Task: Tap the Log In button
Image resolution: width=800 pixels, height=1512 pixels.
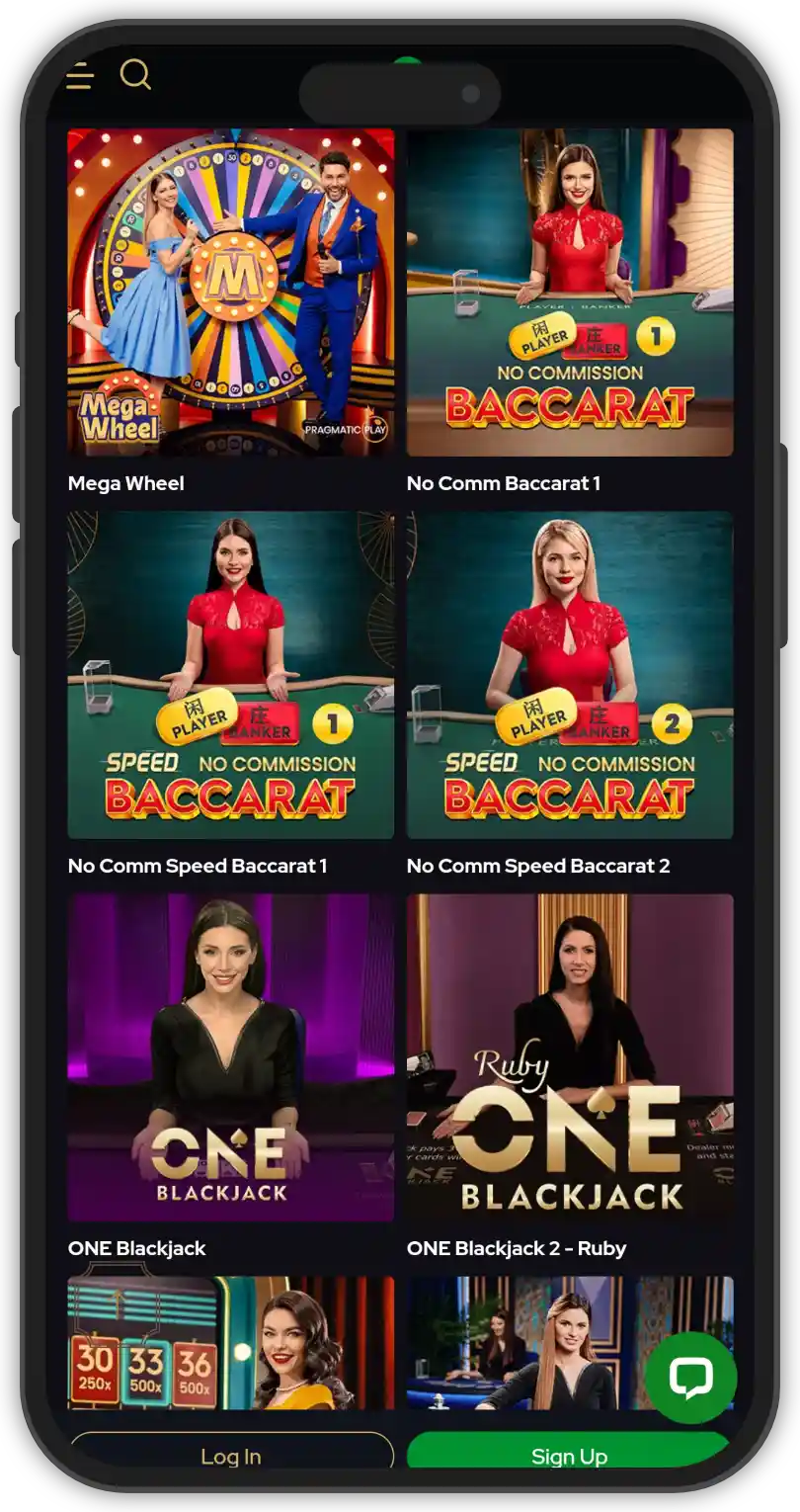Action: pyautogui.click(x=231, y=1454)
